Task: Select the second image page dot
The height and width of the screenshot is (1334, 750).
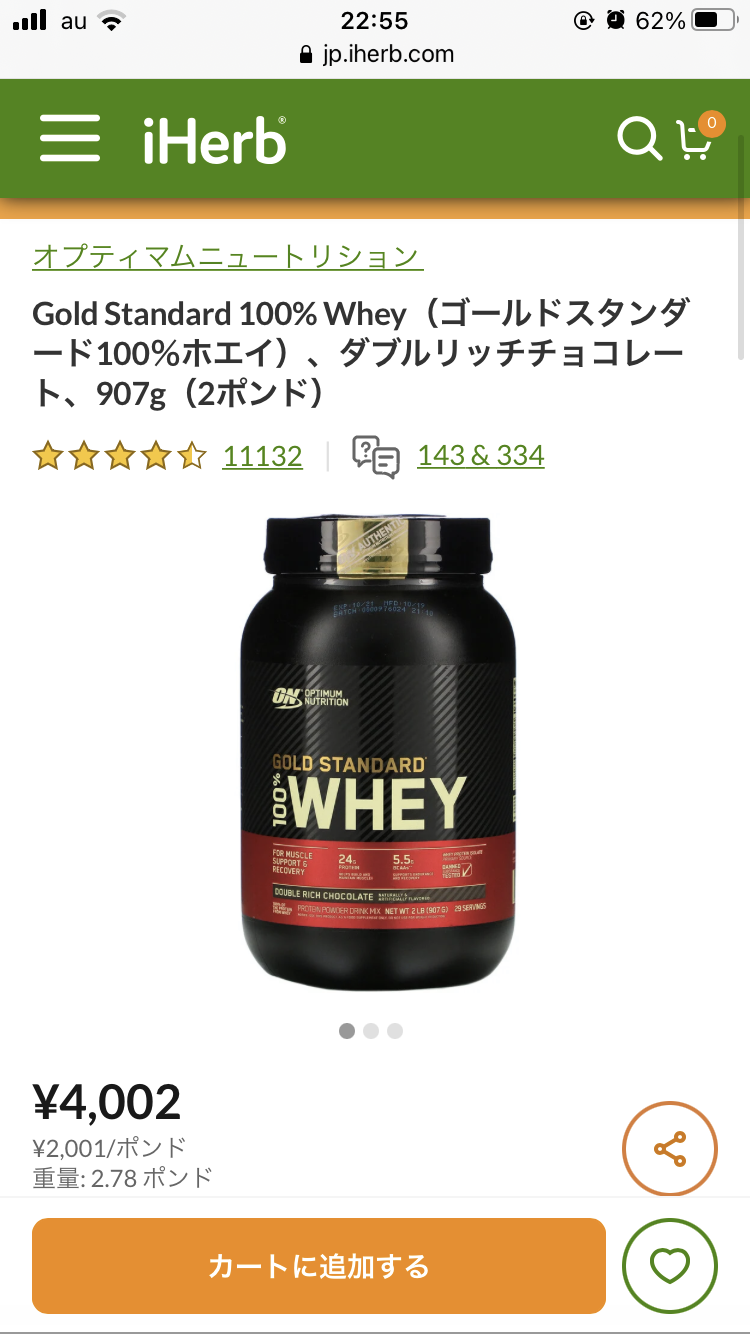Action: [371, 1031]
